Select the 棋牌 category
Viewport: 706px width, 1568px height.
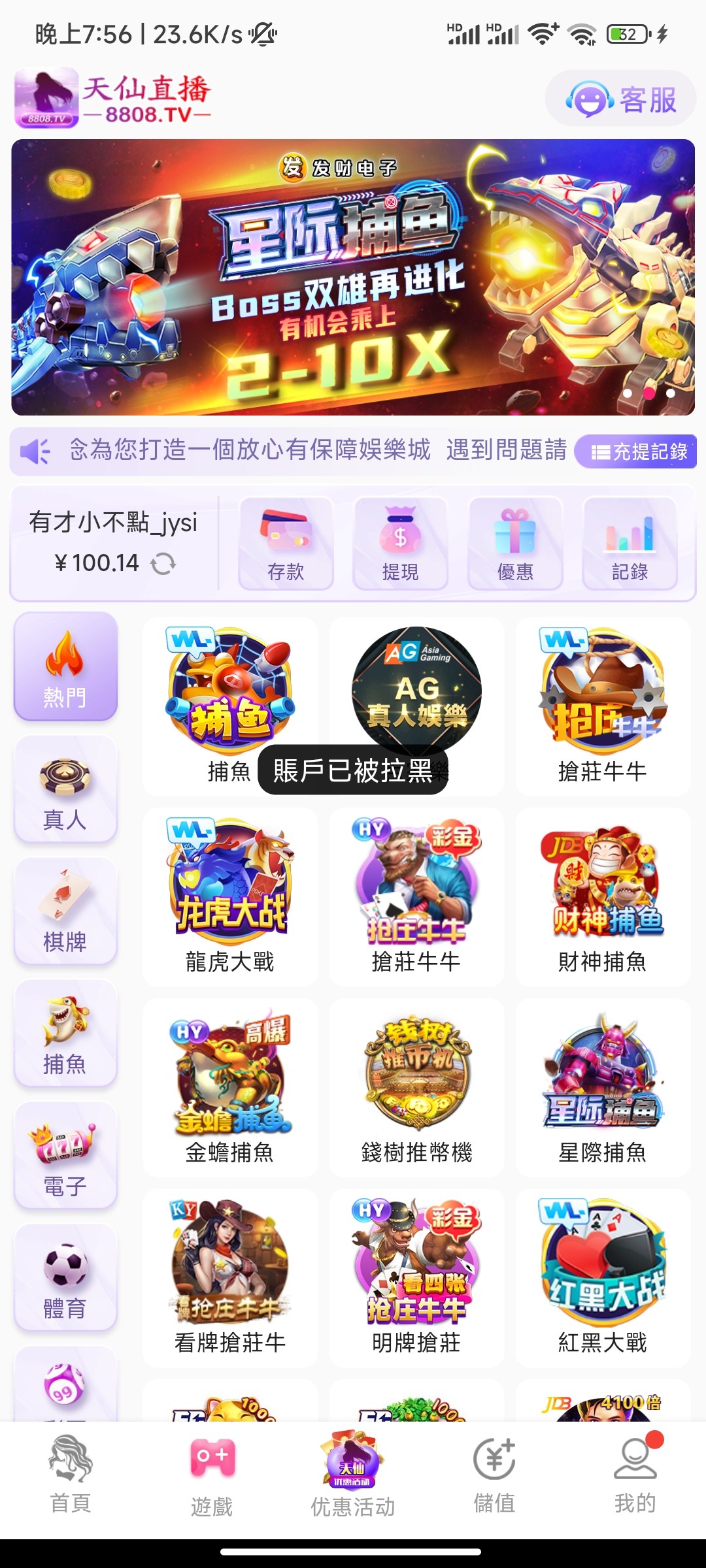(65, 911)
